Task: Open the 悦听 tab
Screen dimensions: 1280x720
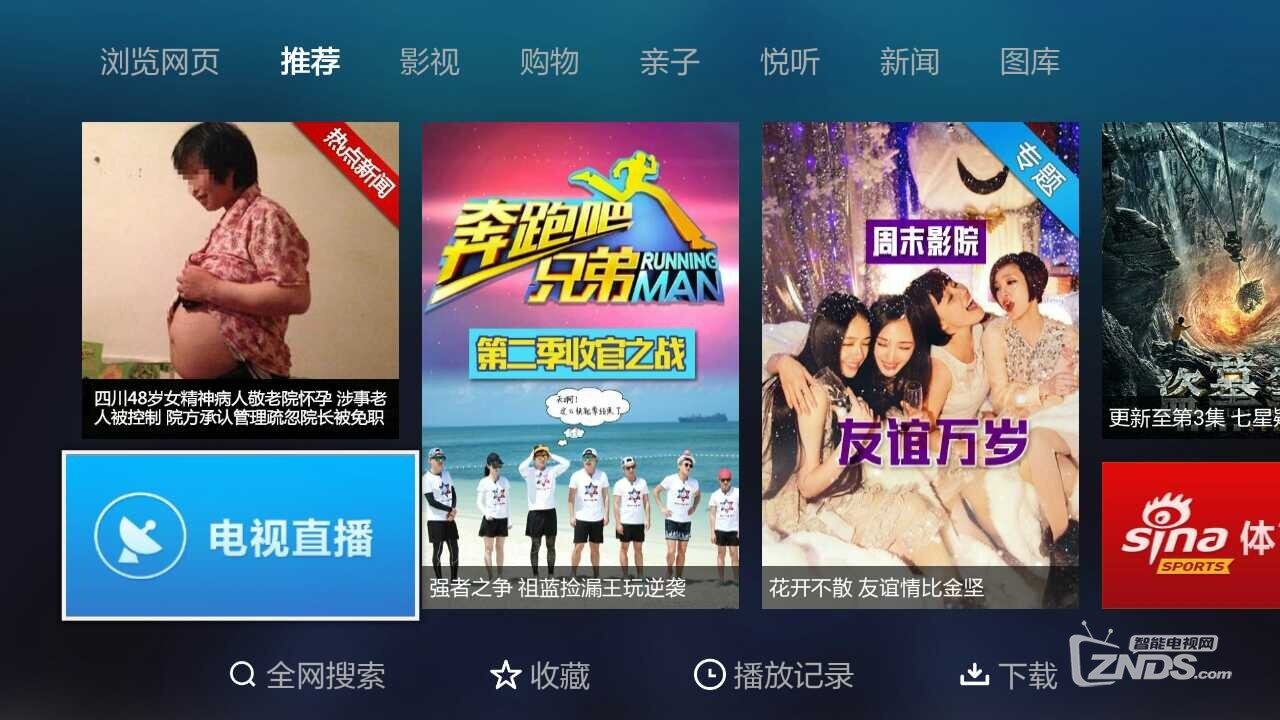Action: pyautogui.click(x=789, y=62)
